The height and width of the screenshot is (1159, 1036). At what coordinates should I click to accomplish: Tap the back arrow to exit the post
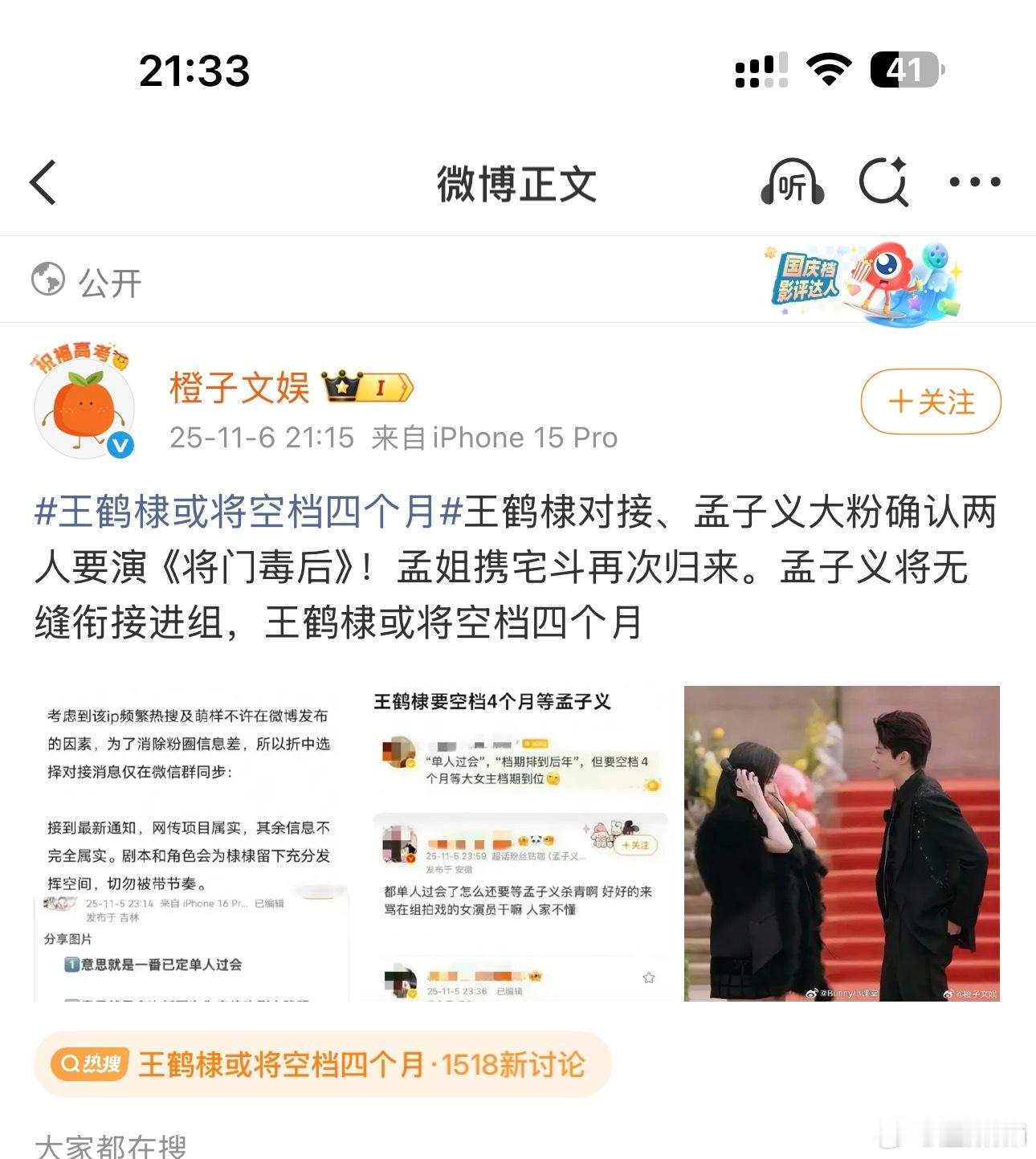pos(43,182)
